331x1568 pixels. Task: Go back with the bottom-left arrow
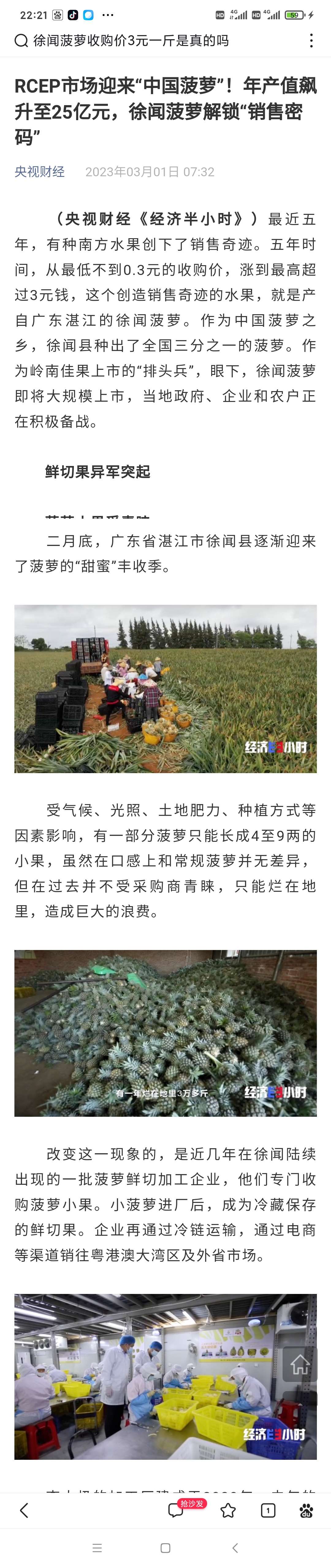[24, 1509]
